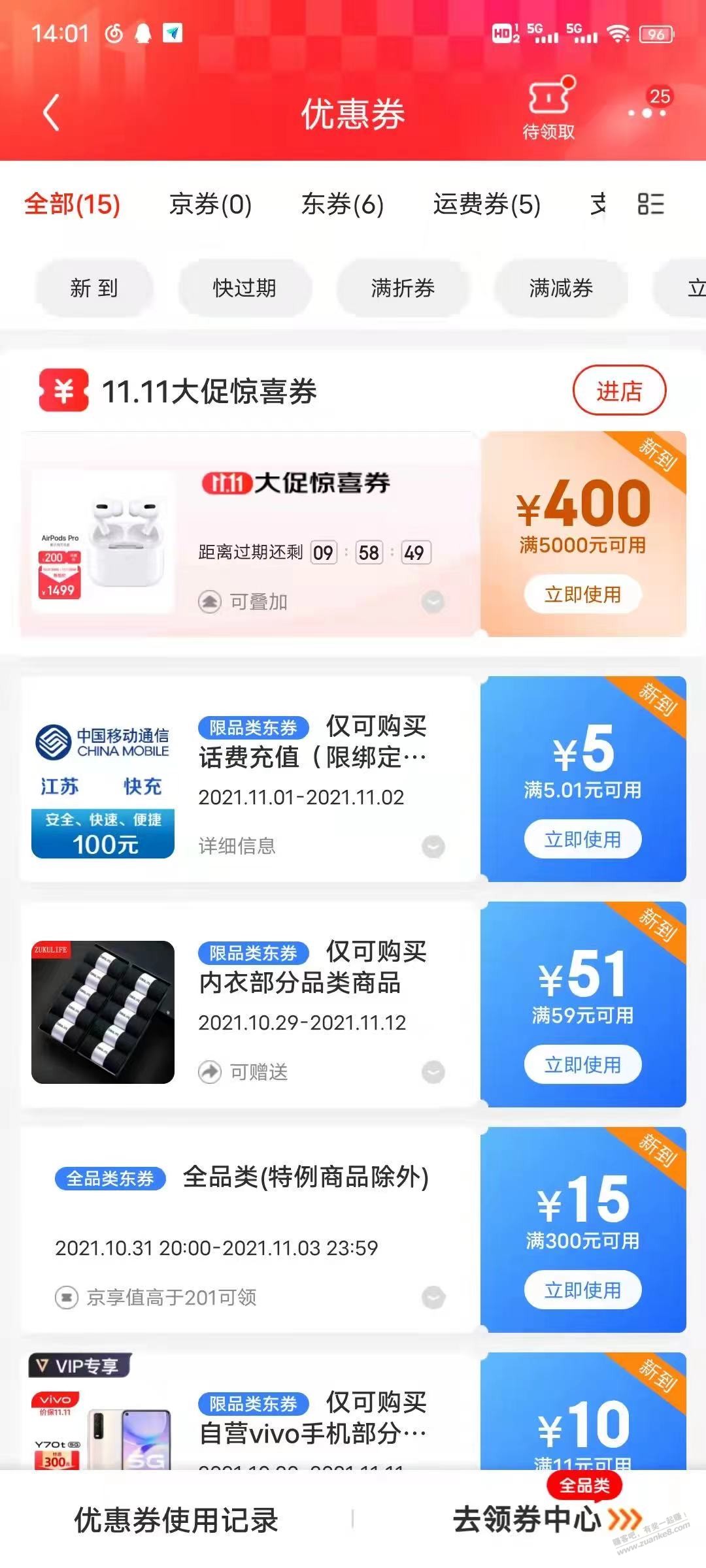Switch to the 东券(6) tab
This screenshot has width=706, height=1568.
(343, 204)
